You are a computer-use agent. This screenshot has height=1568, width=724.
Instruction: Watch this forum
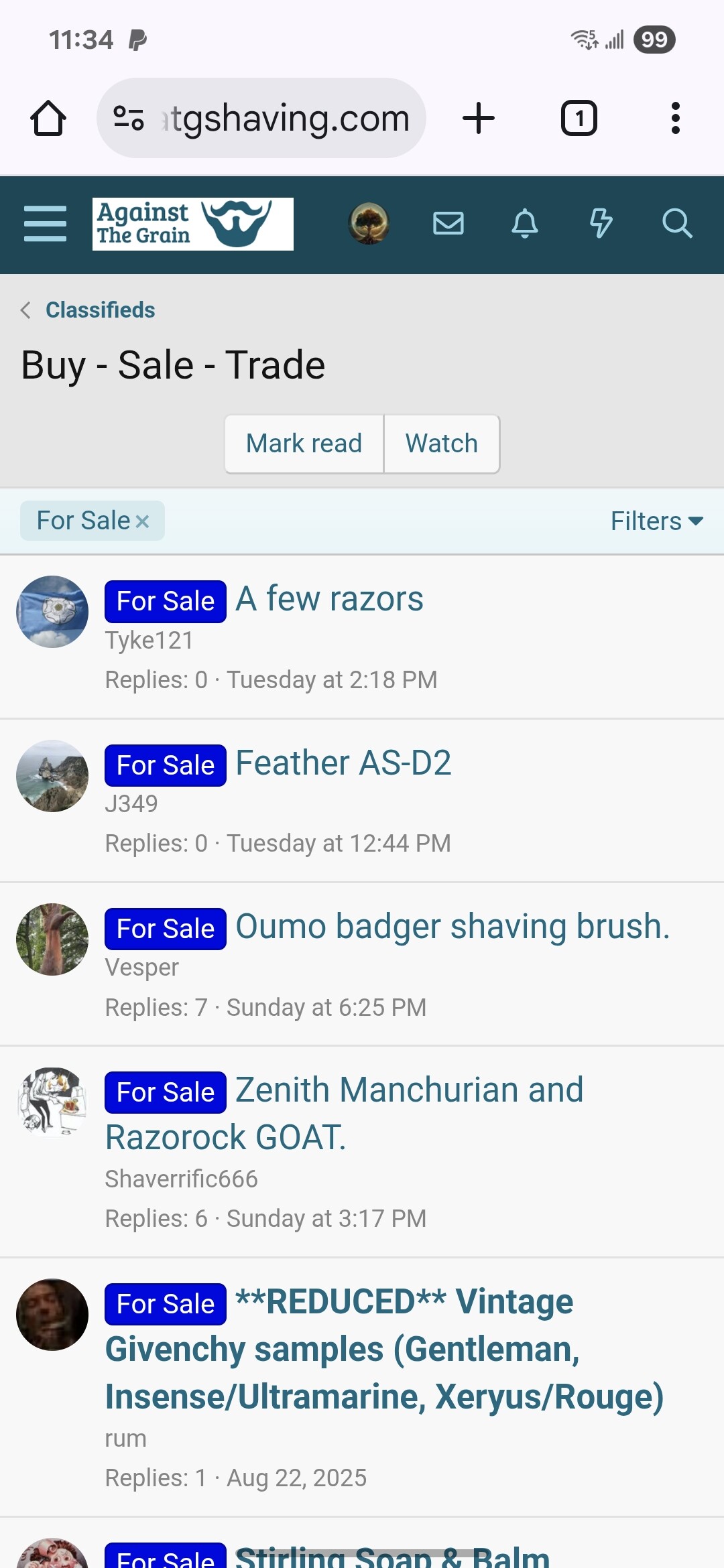pos(442,444)
